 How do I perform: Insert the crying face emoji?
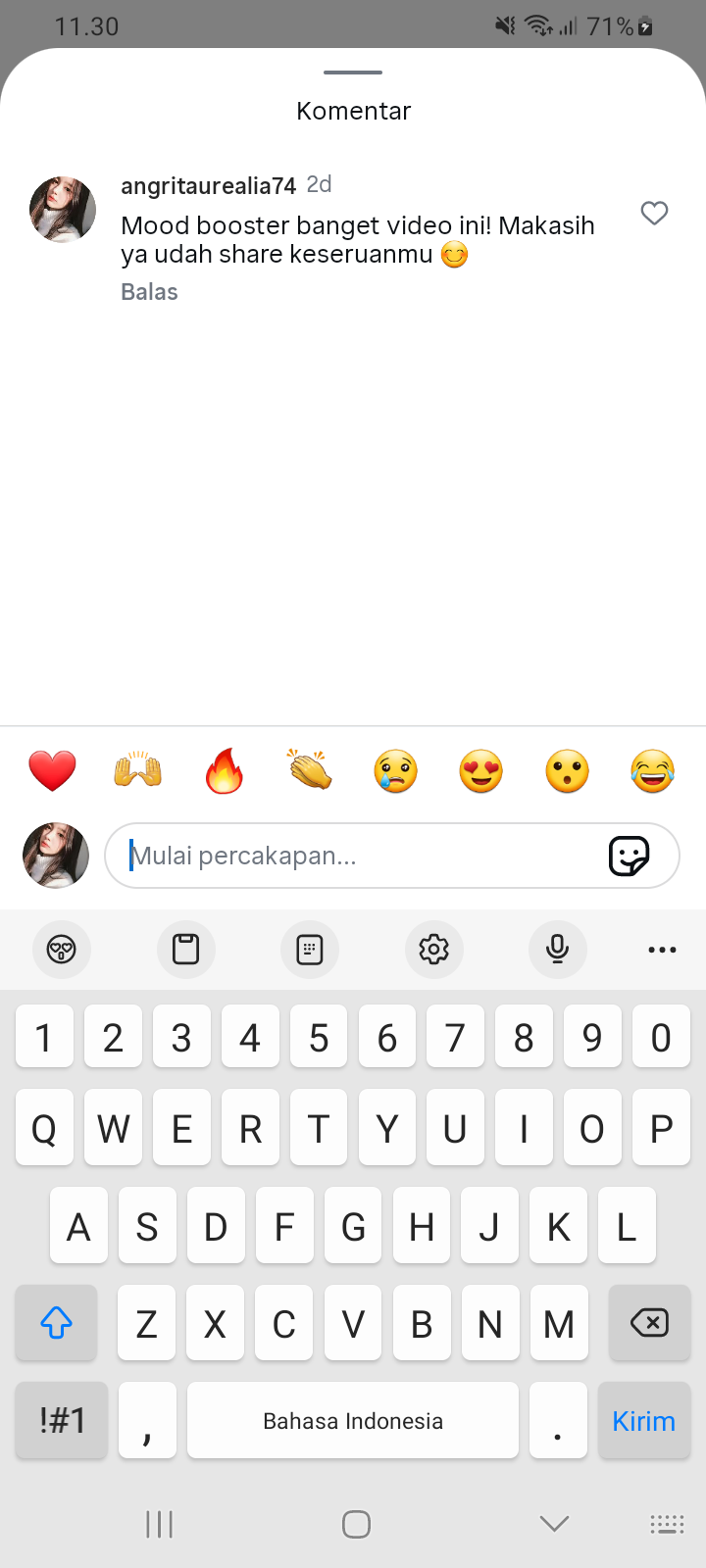coord(395,771)
